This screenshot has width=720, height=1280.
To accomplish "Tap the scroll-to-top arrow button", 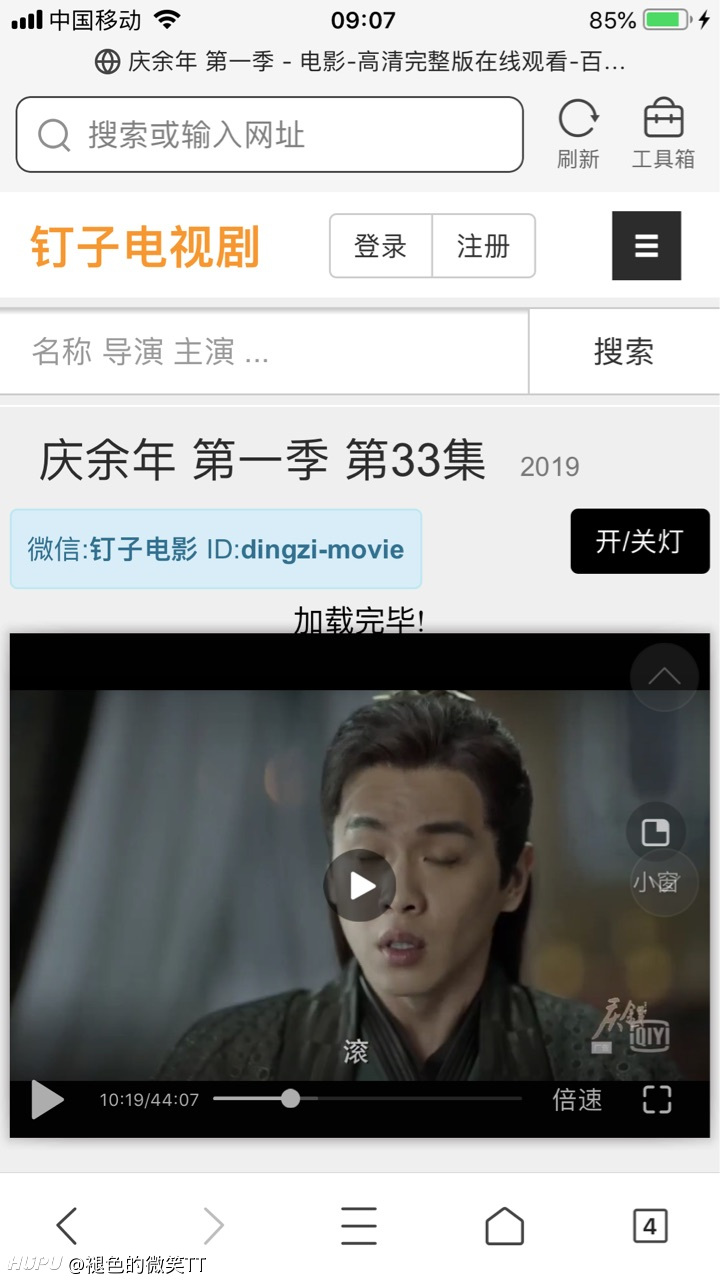I will [664, 677].
